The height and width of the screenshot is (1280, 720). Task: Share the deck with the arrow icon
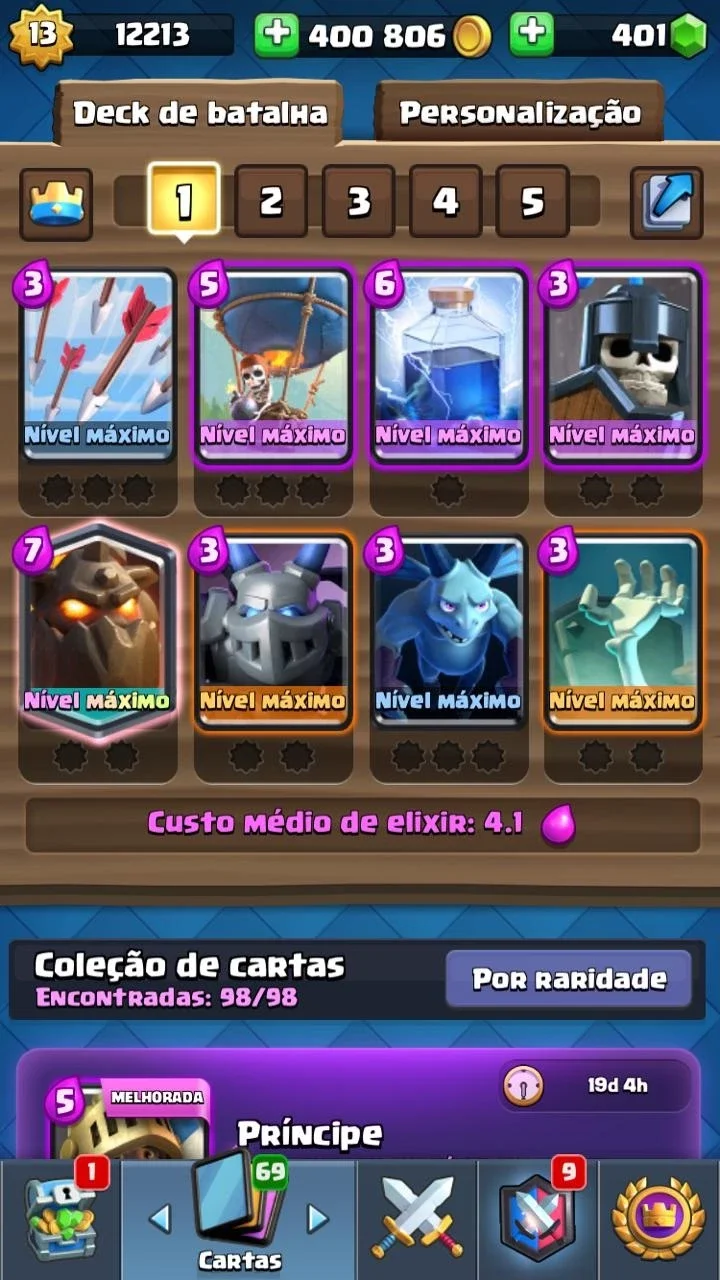click(x=666, y=203)
